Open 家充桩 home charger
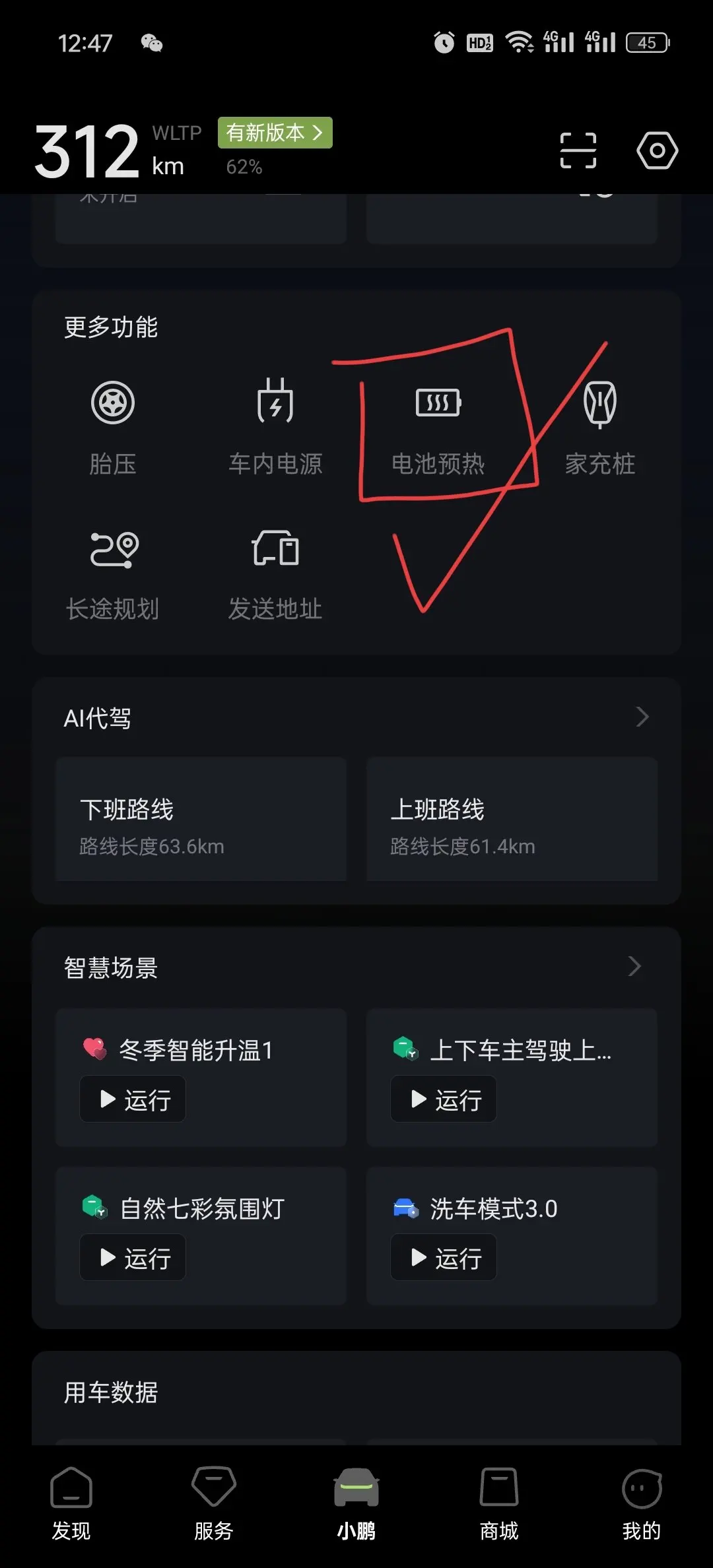The width and height of the screenshot is (713, 1568). (600, 427)
